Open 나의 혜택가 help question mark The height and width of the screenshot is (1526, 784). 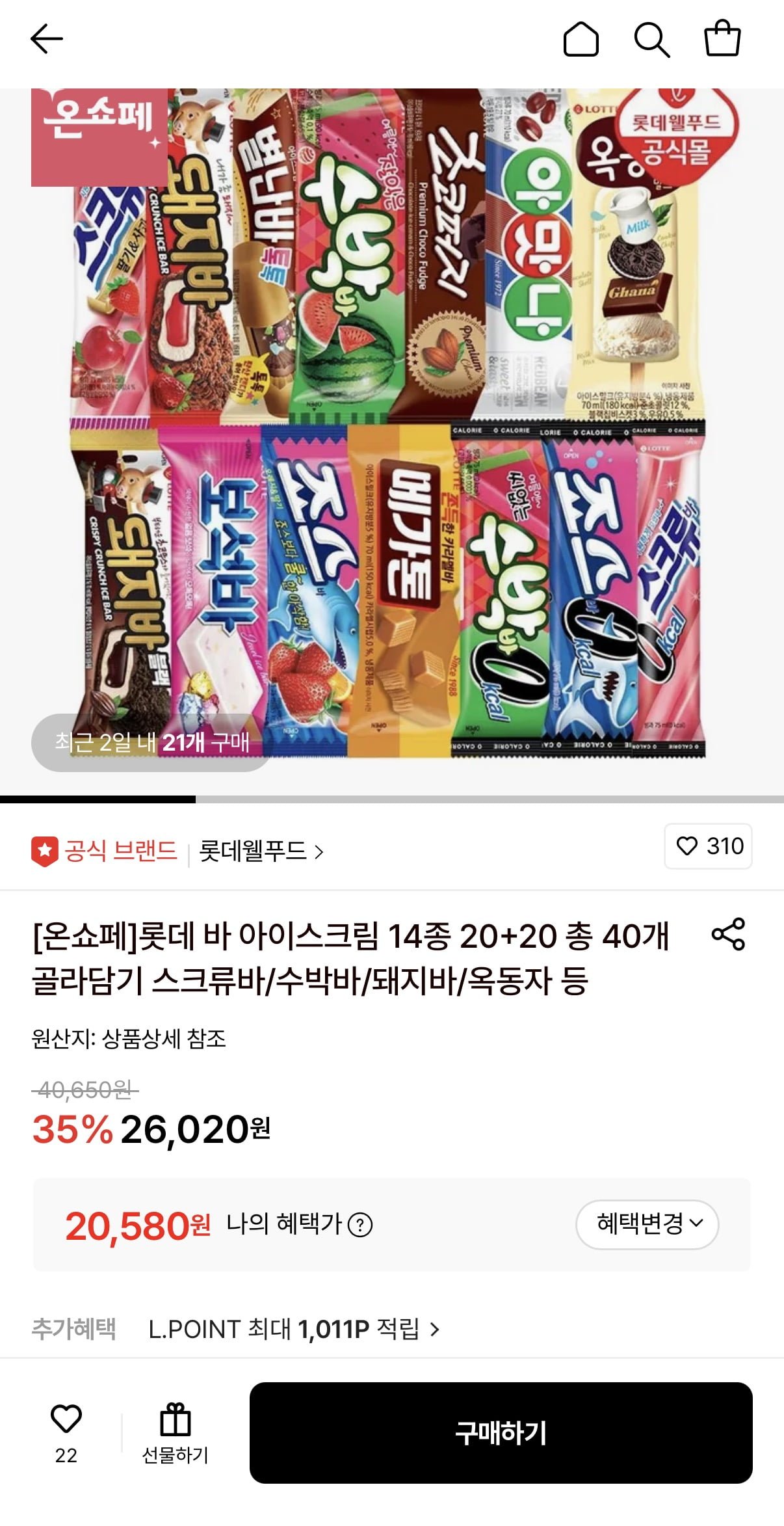click(x=360, y=1225)
